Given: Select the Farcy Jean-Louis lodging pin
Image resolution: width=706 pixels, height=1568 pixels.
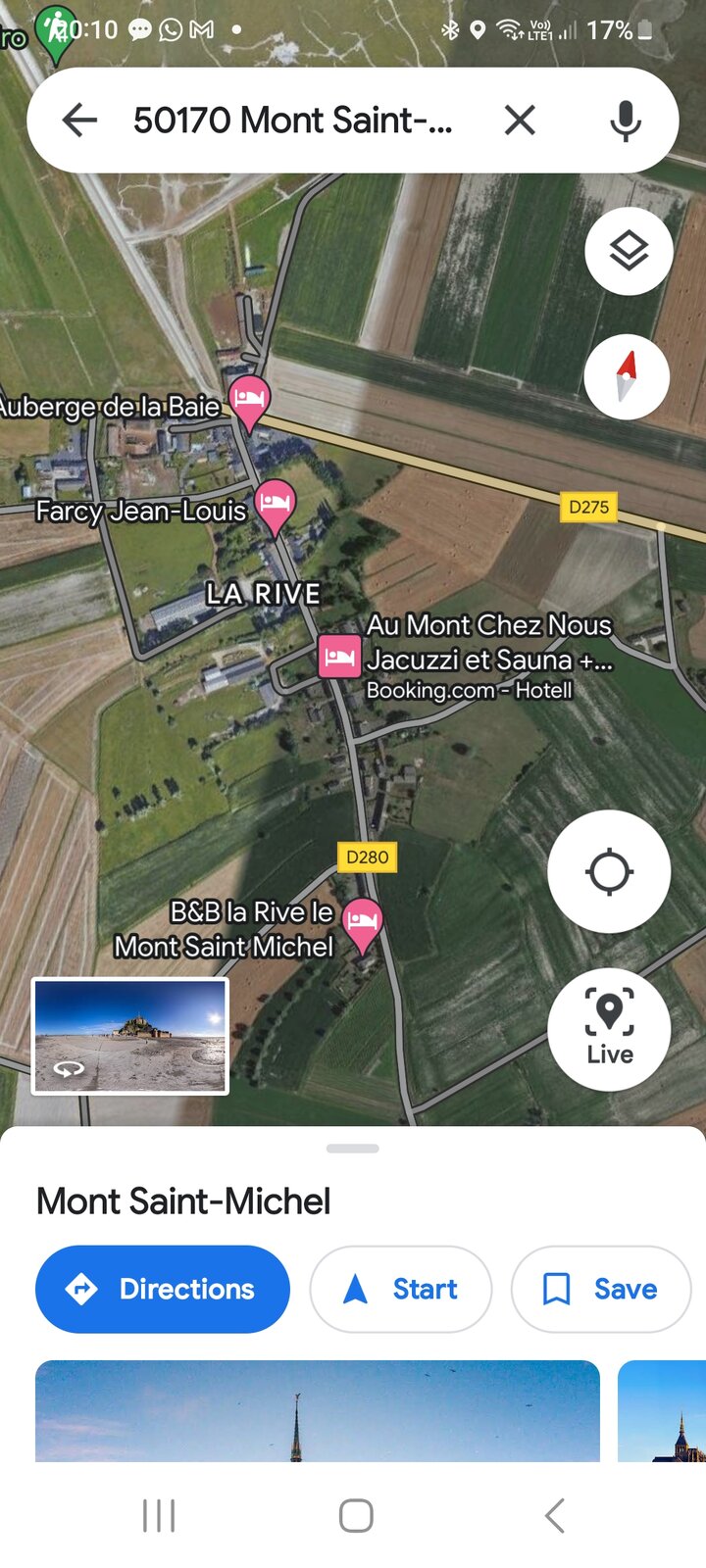Looking at the screenshot, I should [x=275, y=503].
